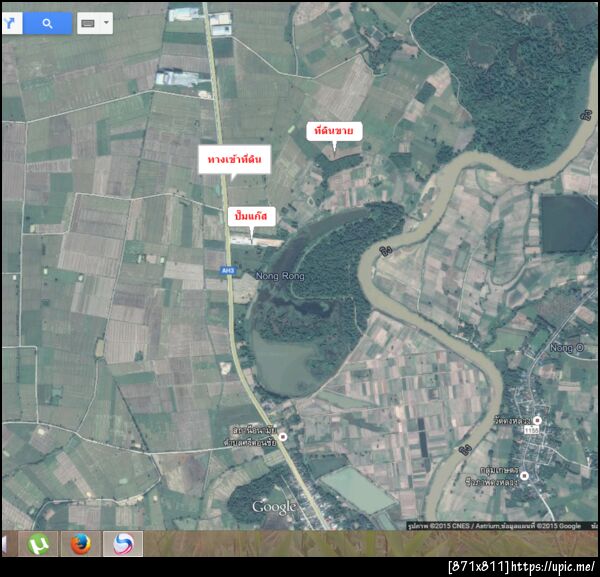
Task: Expand the input tools dropdown arrow
Action: pyautogui.click(x=106, y=23)
